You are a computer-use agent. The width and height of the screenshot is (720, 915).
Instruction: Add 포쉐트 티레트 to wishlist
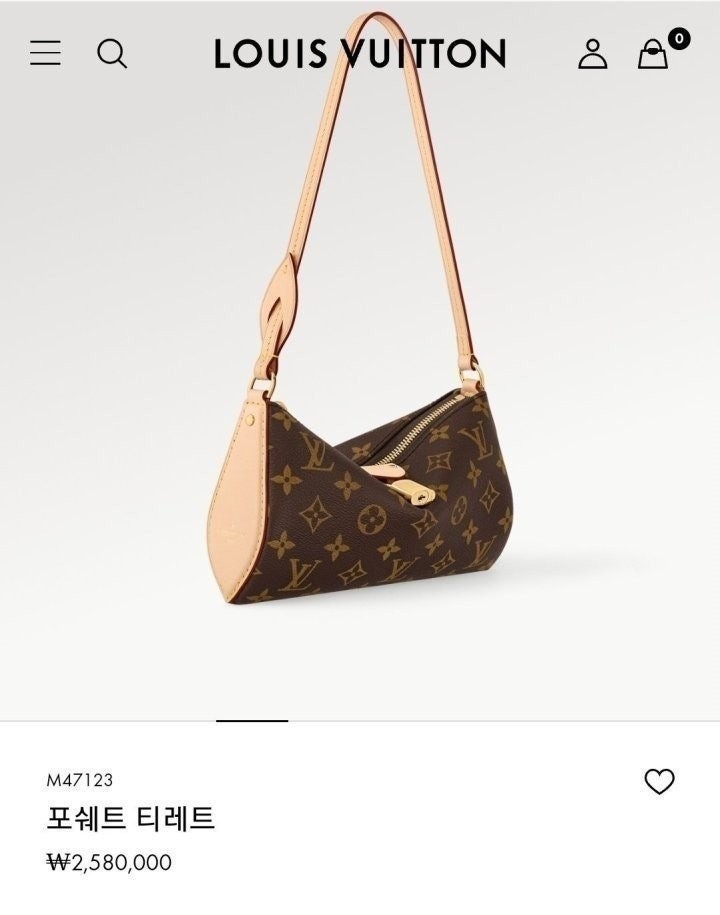click(659, 782)
